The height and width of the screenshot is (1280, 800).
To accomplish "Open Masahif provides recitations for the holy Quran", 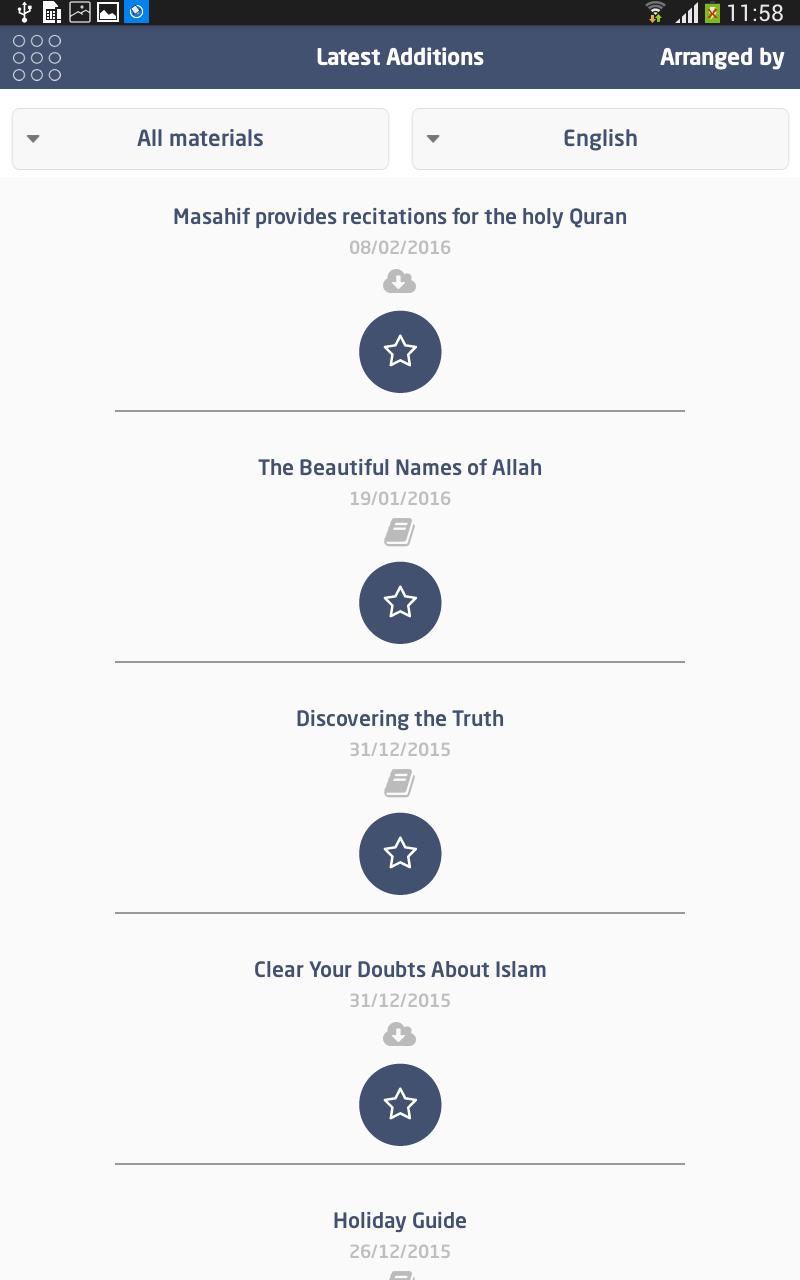I will (x=400, y=217).
